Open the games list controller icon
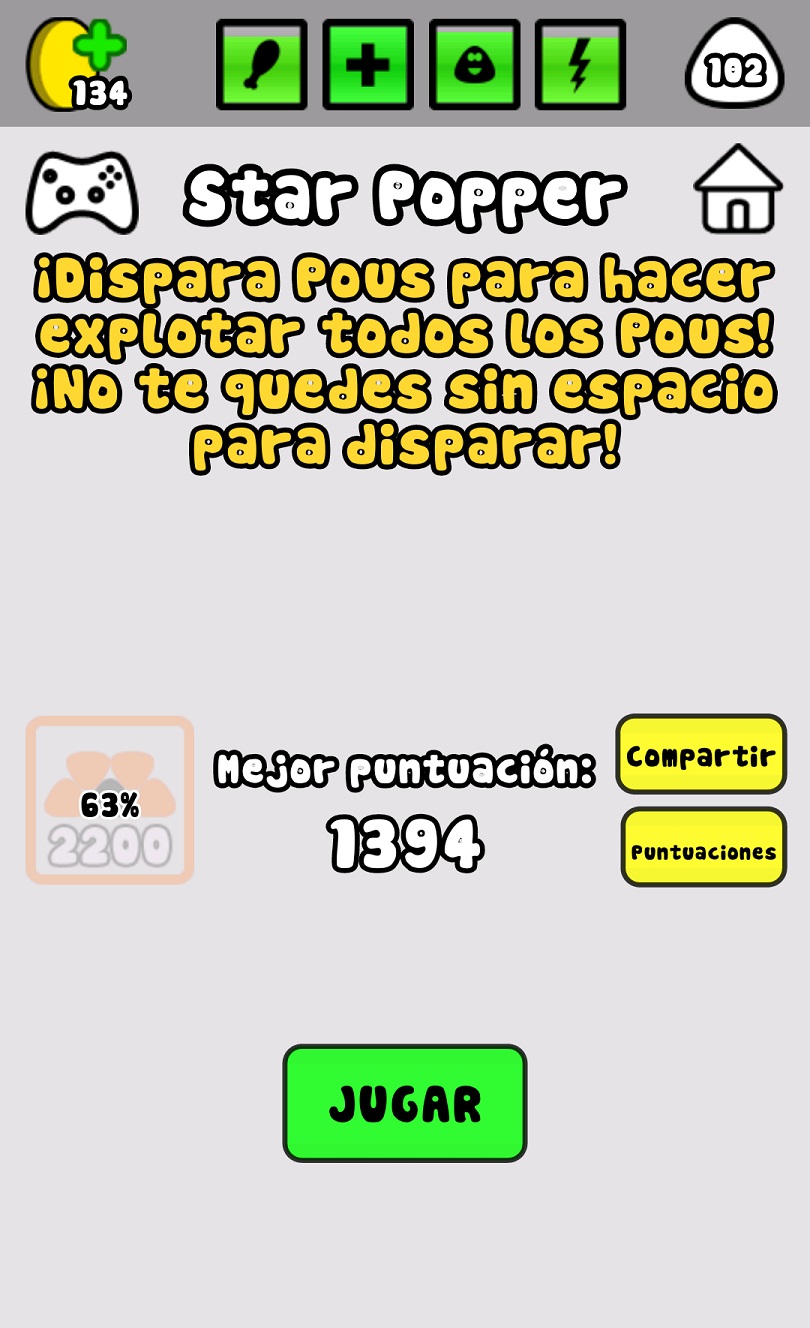Viewport: 810px width, 1328px height. coord(82,192)
